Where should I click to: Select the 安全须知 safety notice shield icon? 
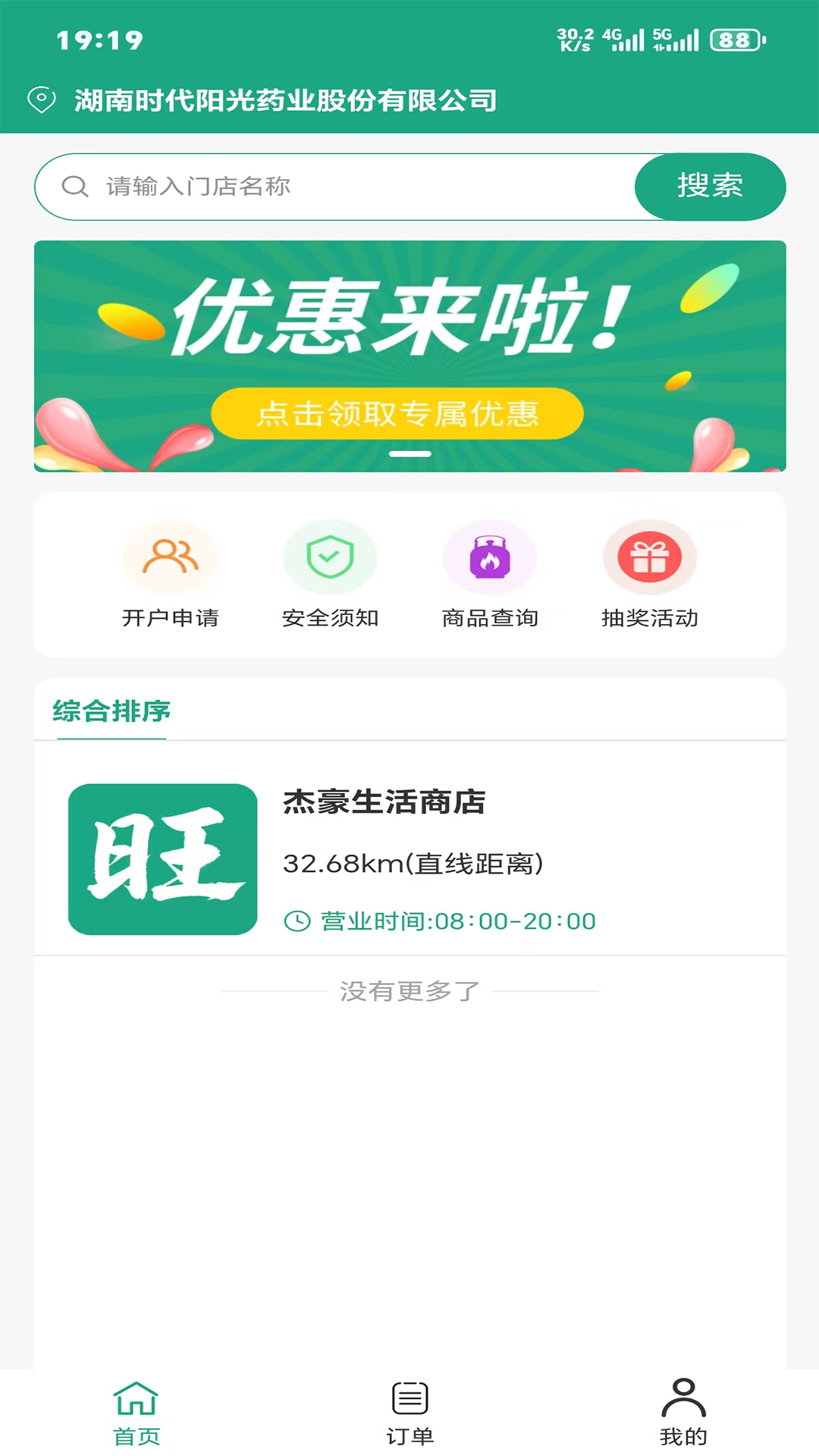tap(330, 556)
